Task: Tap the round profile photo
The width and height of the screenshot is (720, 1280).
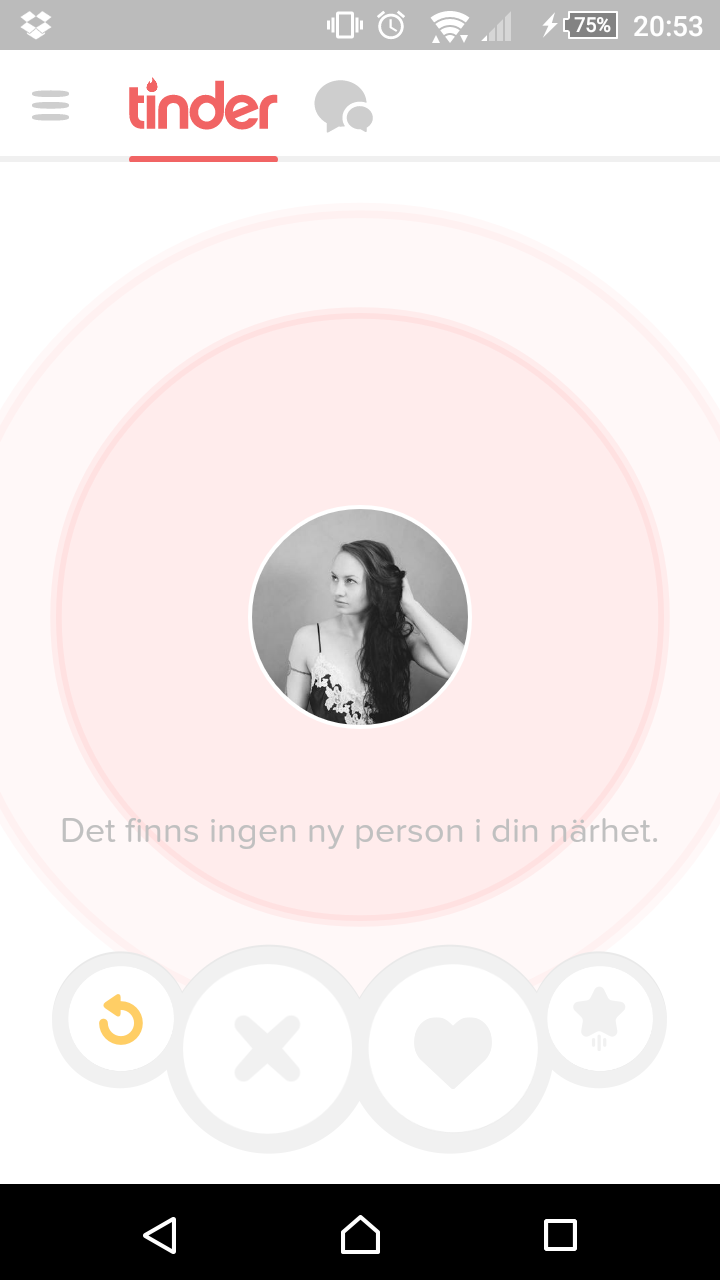Action: point(360,617)
